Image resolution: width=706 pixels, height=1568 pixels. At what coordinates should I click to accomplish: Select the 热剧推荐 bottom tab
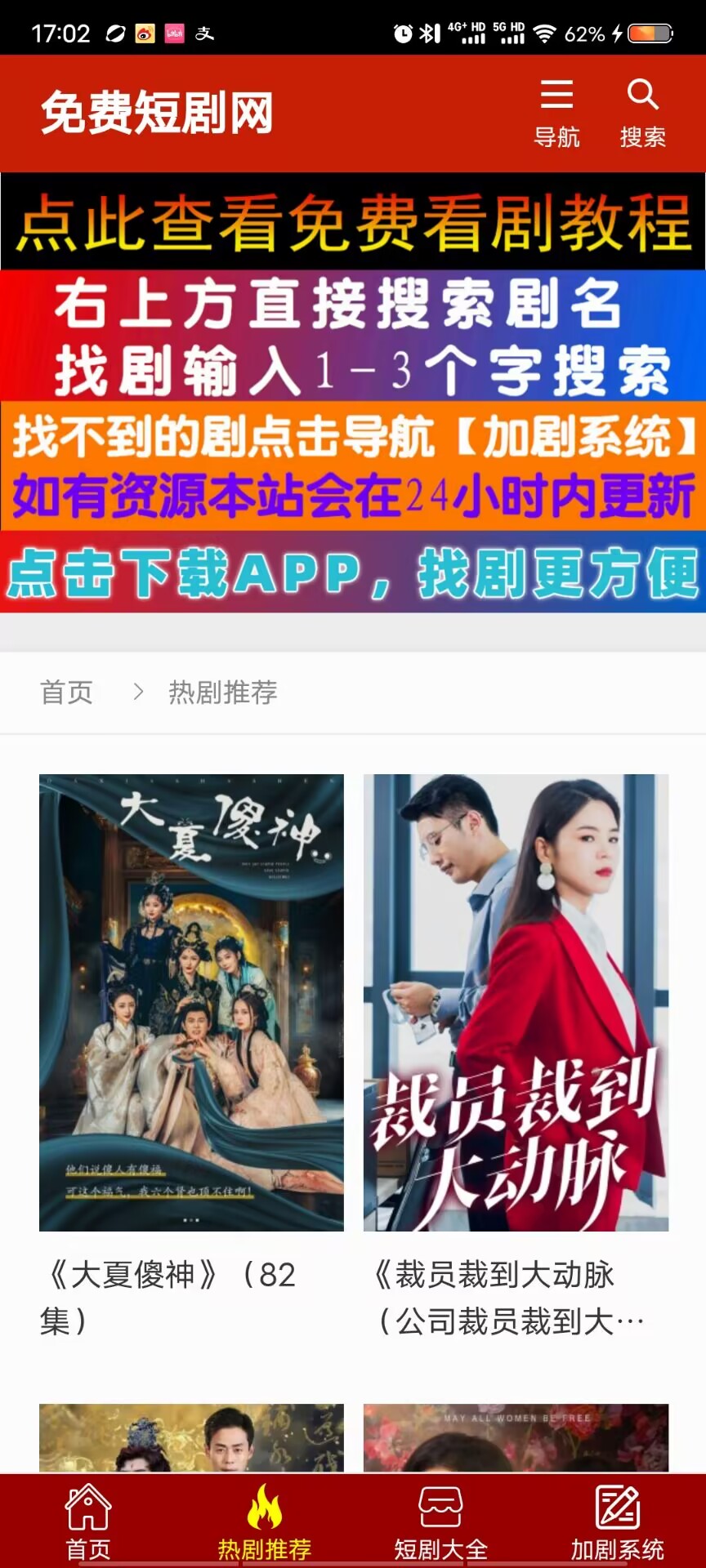coord(265,1521)
